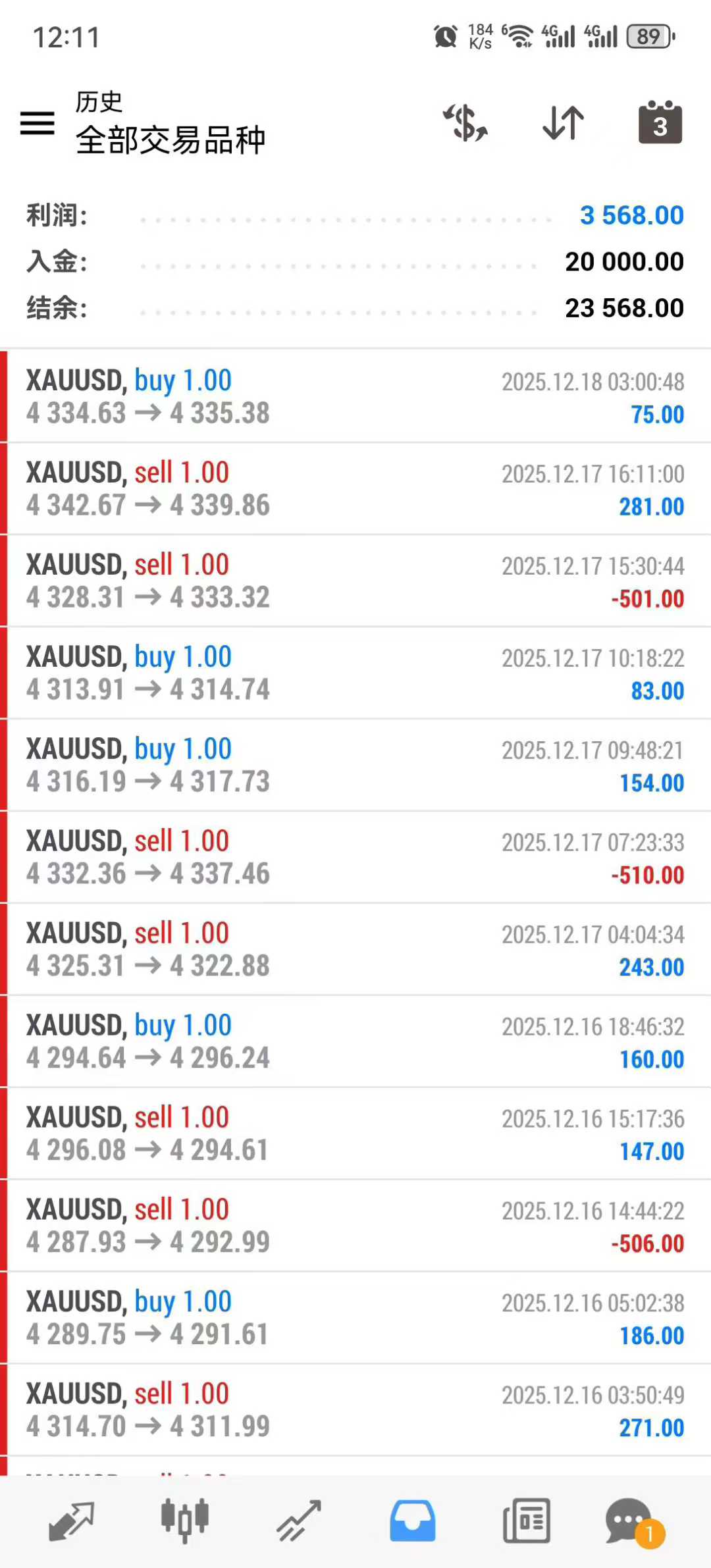The image size is (711, 1568).
Task: View the buy trade with 83.00 profit
Action: coord(355,673)
